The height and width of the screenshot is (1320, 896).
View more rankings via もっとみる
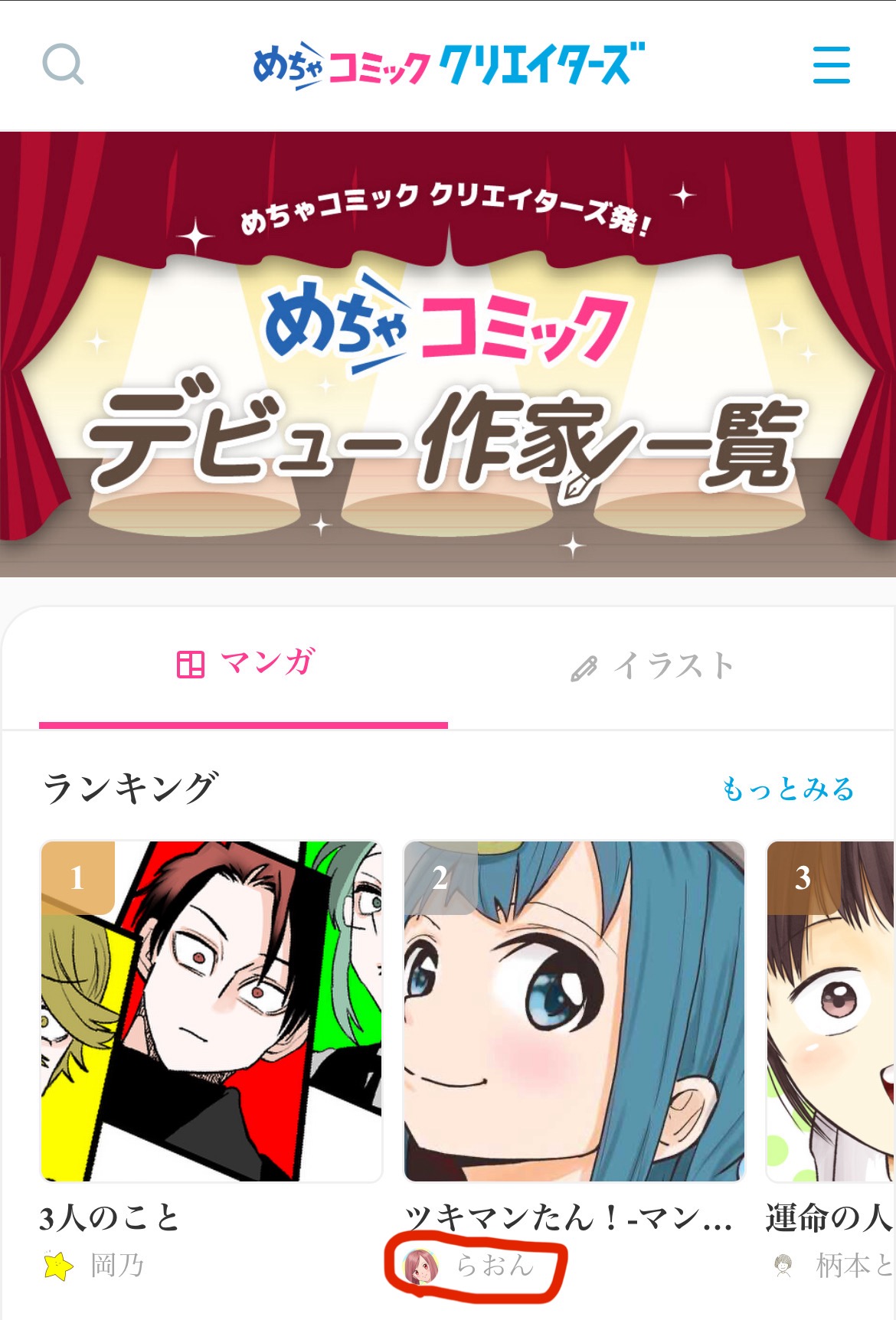point(787,789)
